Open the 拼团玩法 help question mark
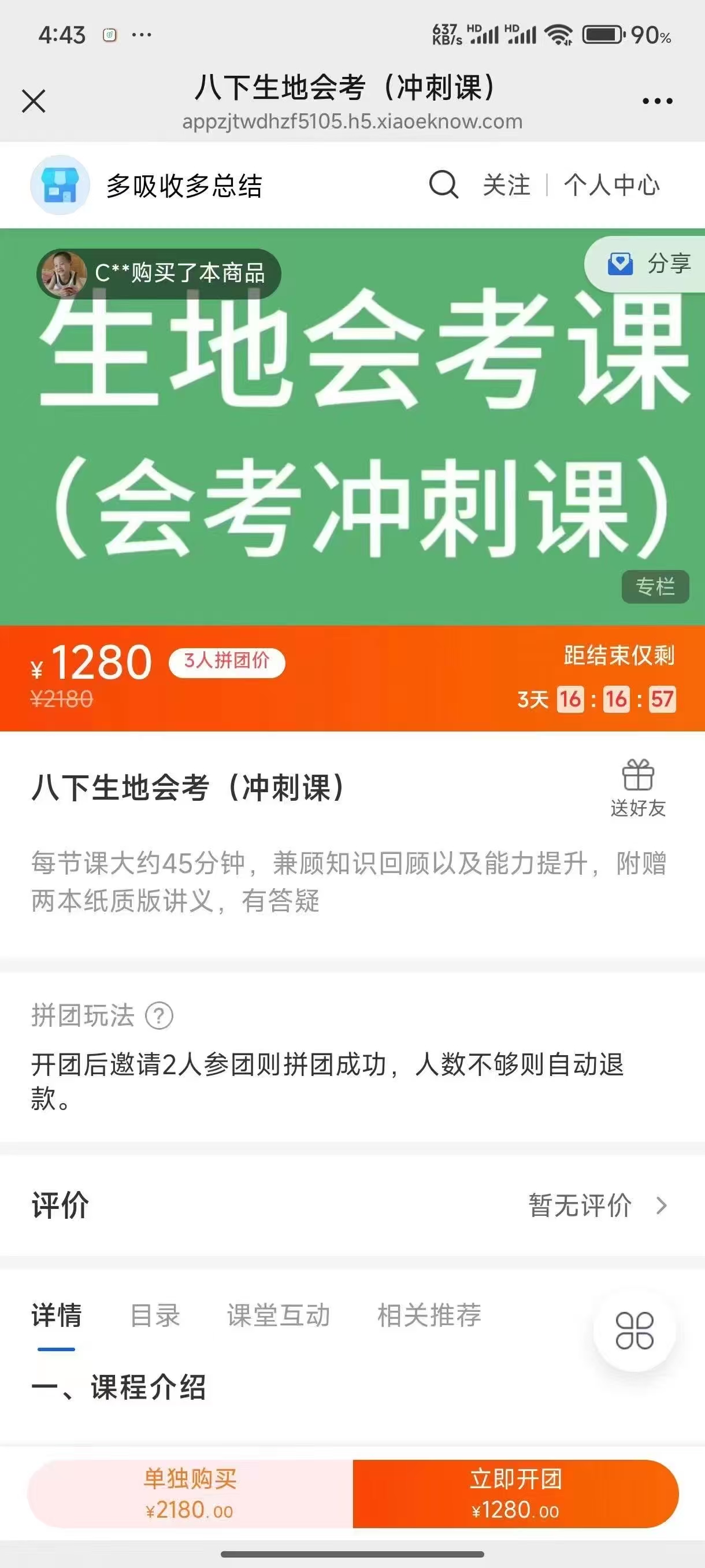Viewport: 705px width, 1568px height. (x=159, y=1015)
